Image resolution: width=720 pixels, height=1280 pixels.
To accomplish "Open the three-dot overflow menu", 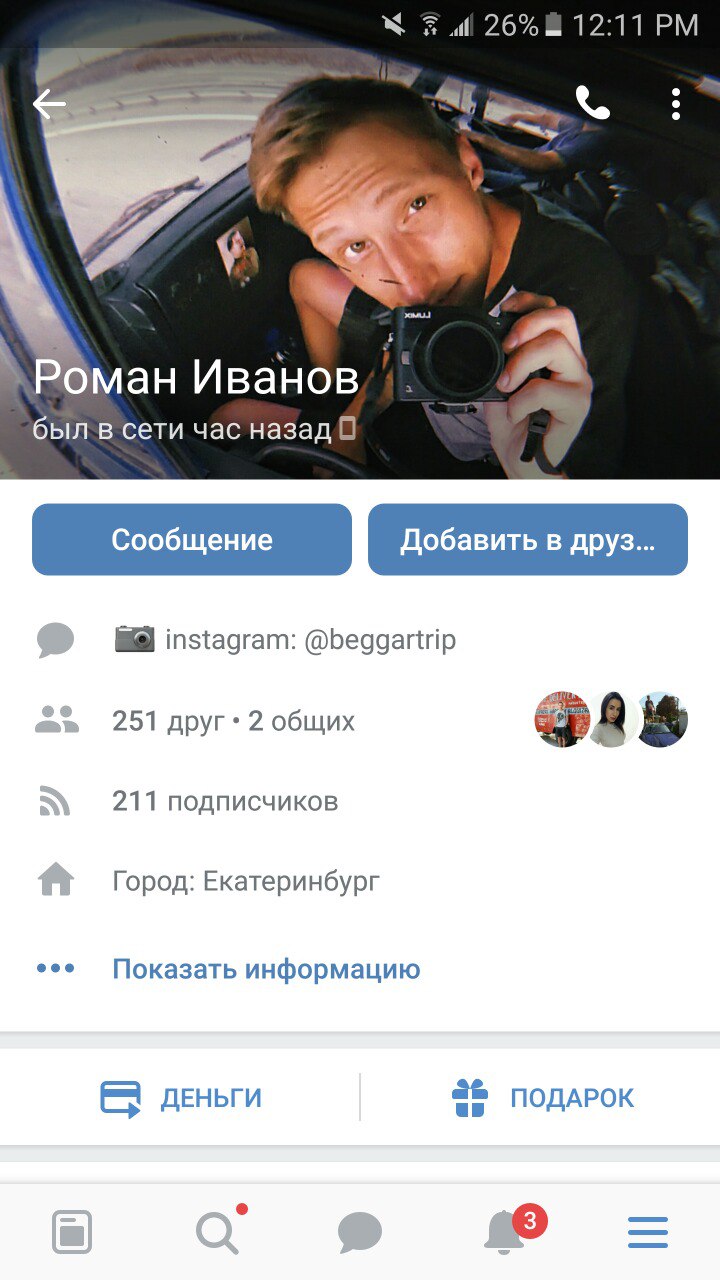I will click(676, 104).
